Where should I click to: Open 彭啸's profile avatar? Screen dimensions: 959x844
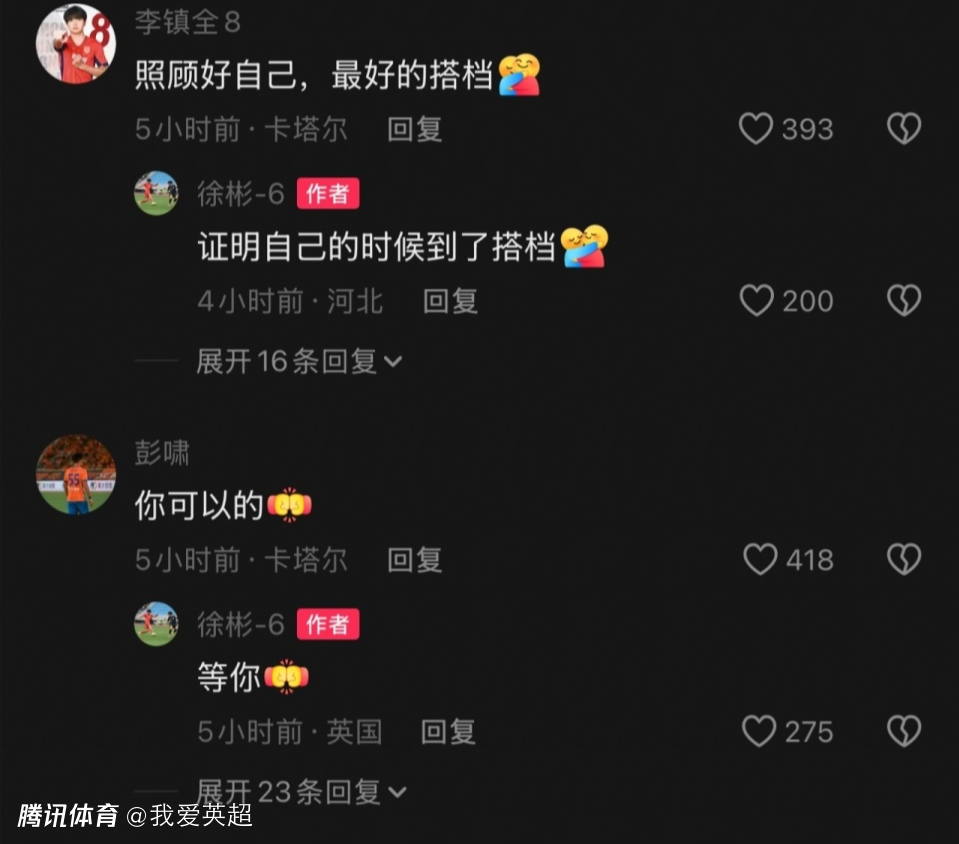pos(76,475)
